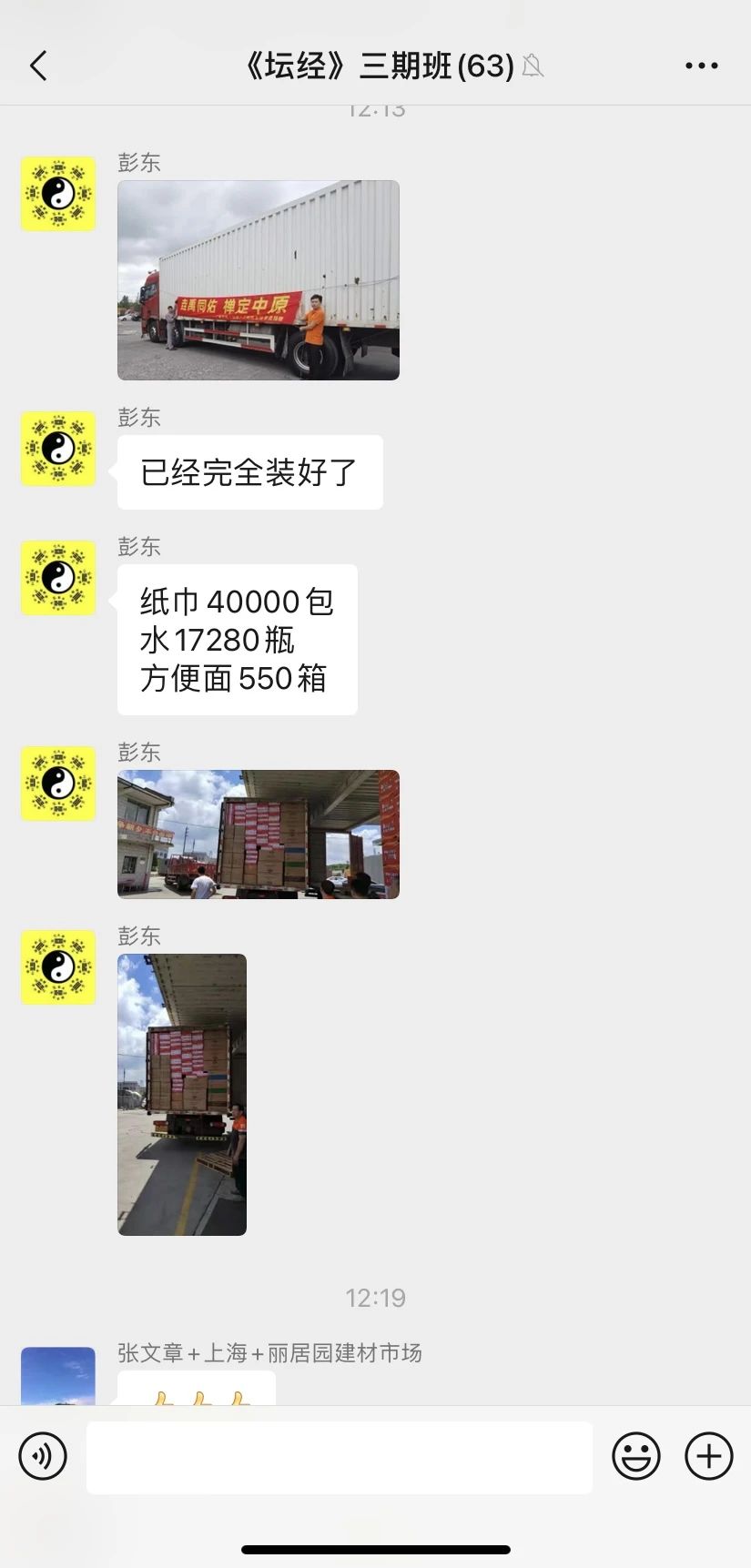Switch to voice message input

coord(43,1456)
